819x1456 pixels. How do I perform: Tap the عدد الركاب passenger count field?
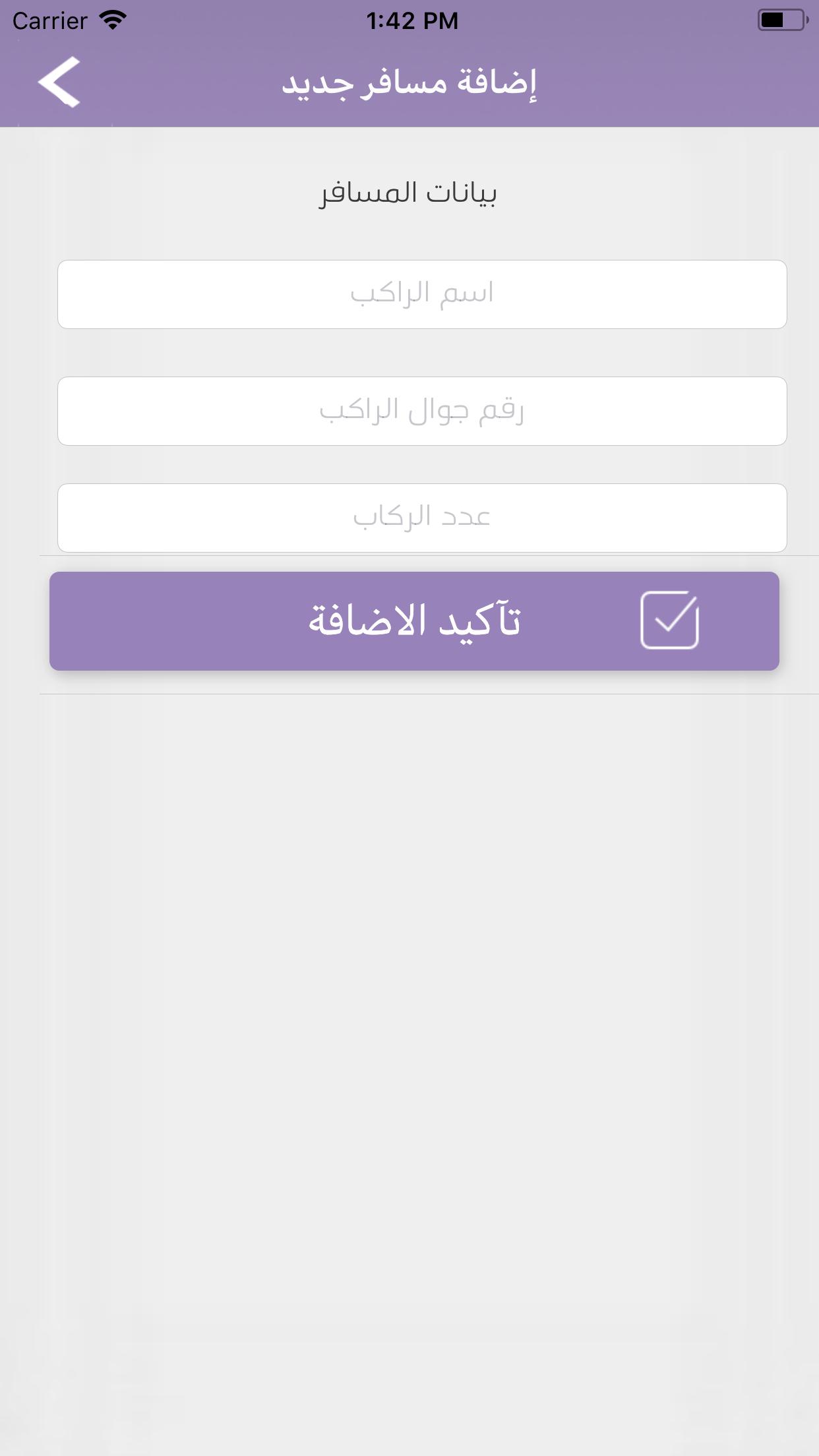(x=422, y=518)
